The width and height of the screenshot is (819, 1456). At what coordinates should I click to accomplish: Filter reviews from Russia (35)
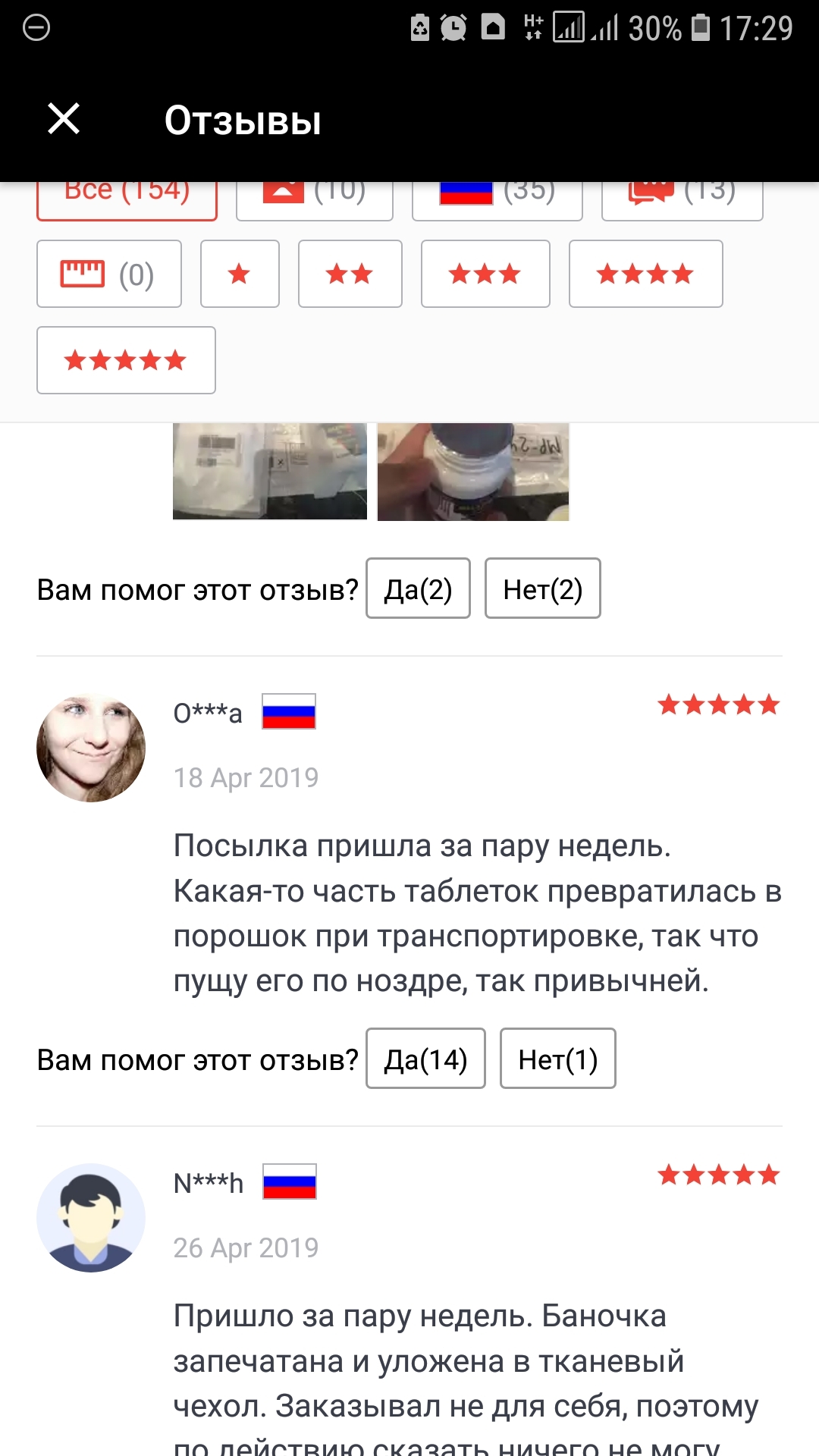[x=497, y=200]
